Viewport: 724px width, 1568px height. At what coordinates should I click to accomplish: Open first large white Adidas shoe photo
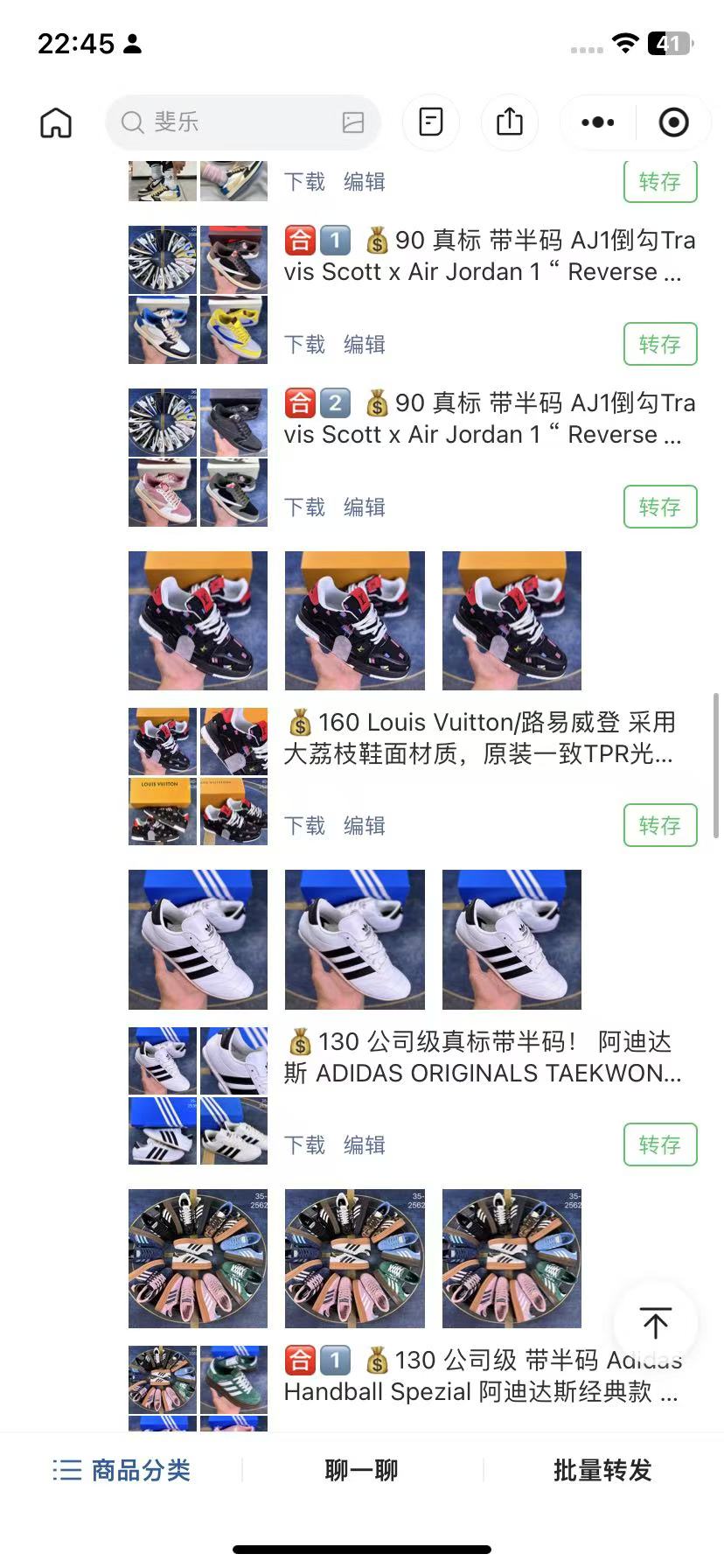[198, 940]
